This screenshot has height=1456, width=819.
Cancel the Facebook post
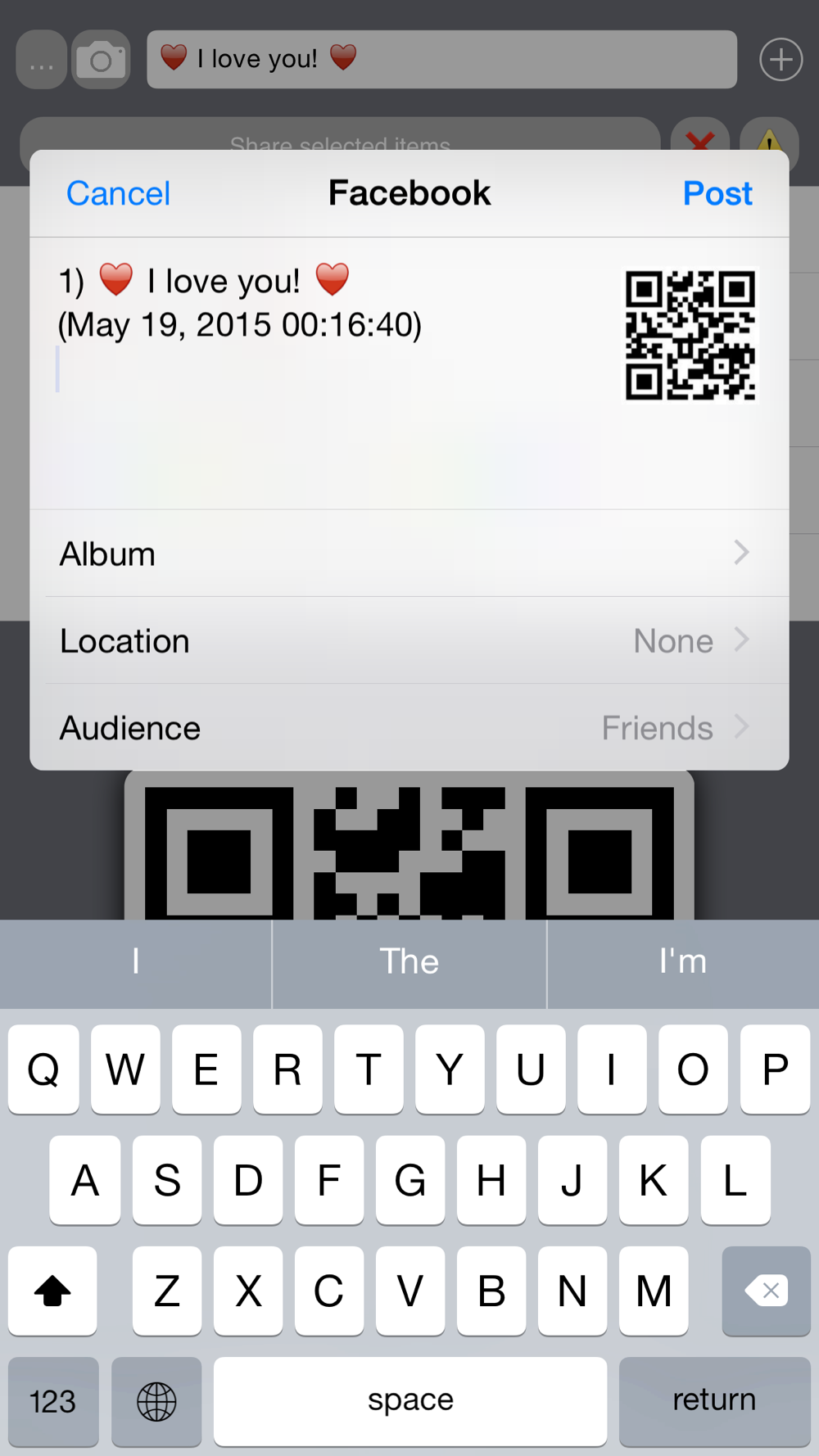click(x=118, y=194)
